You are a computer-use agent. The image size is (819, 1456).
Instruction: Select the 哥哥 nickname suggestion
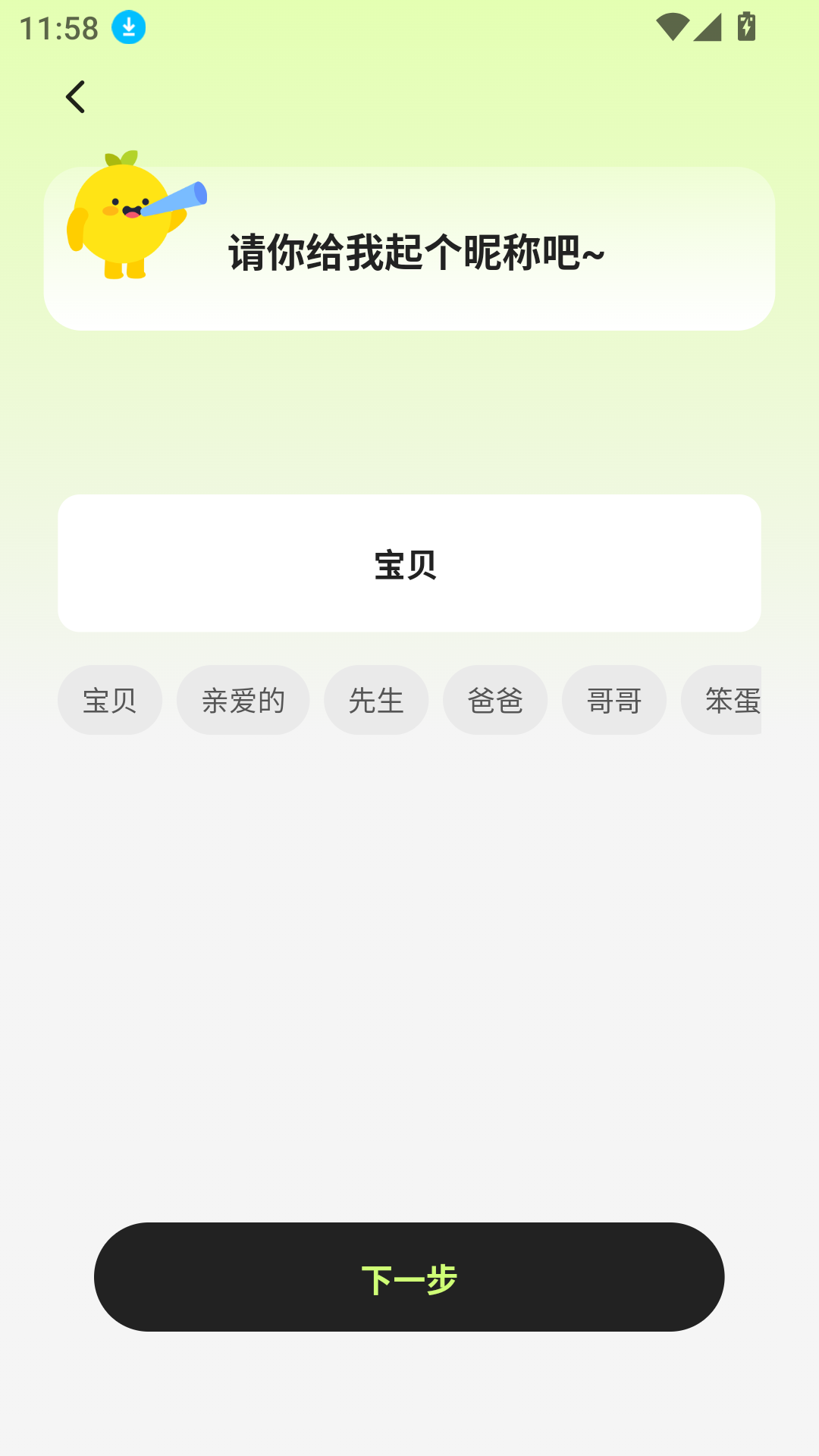pos(614,700)
